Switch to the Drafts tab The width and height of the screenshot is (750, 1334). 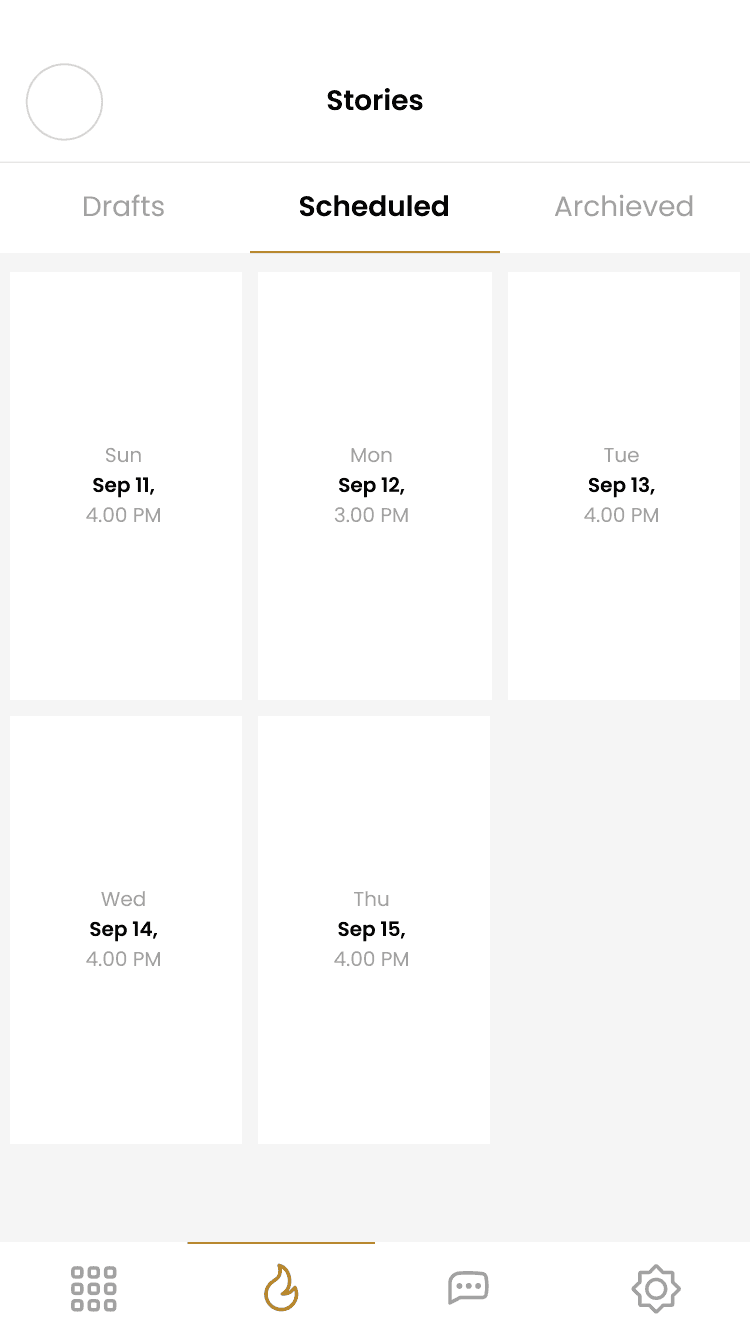[124, 207]
